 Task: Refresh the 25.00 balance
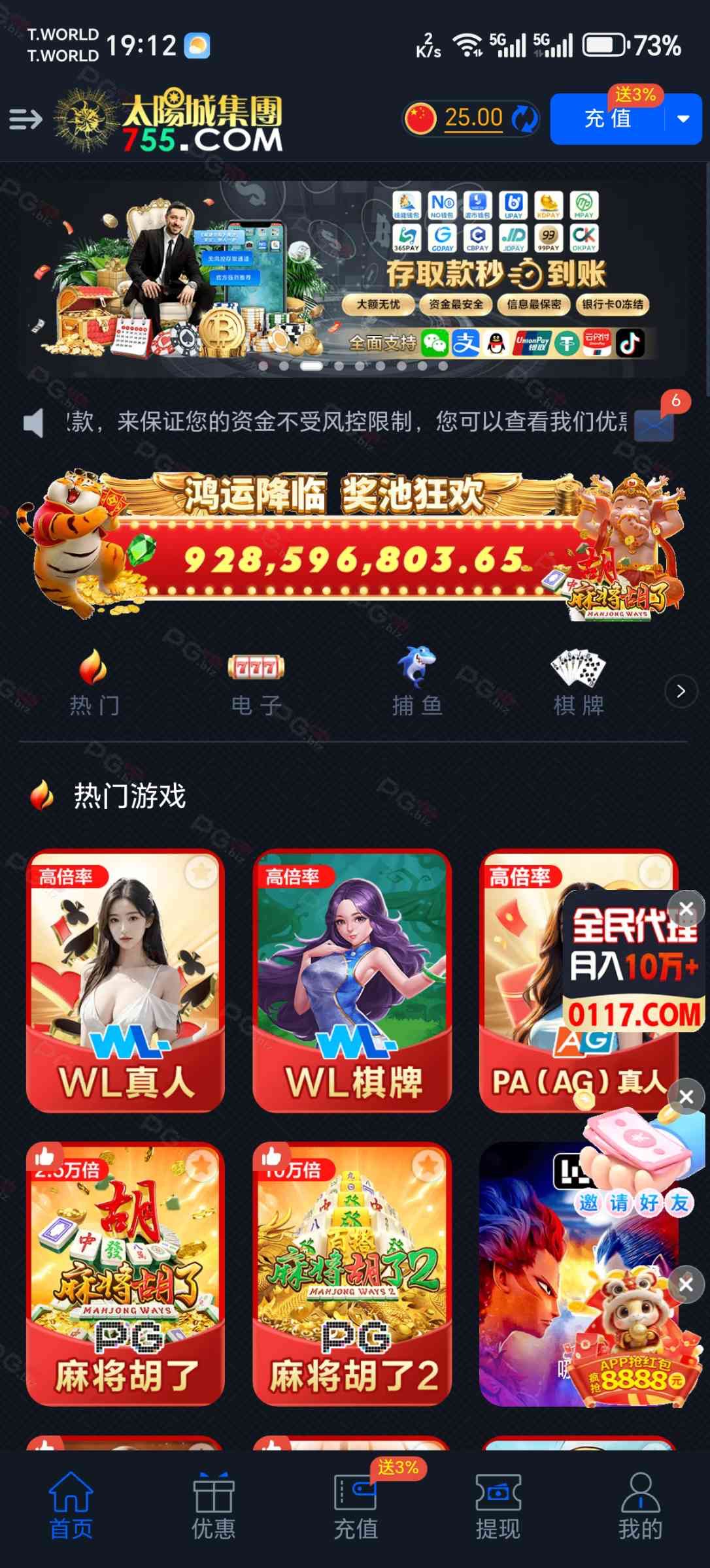point(524,119)
